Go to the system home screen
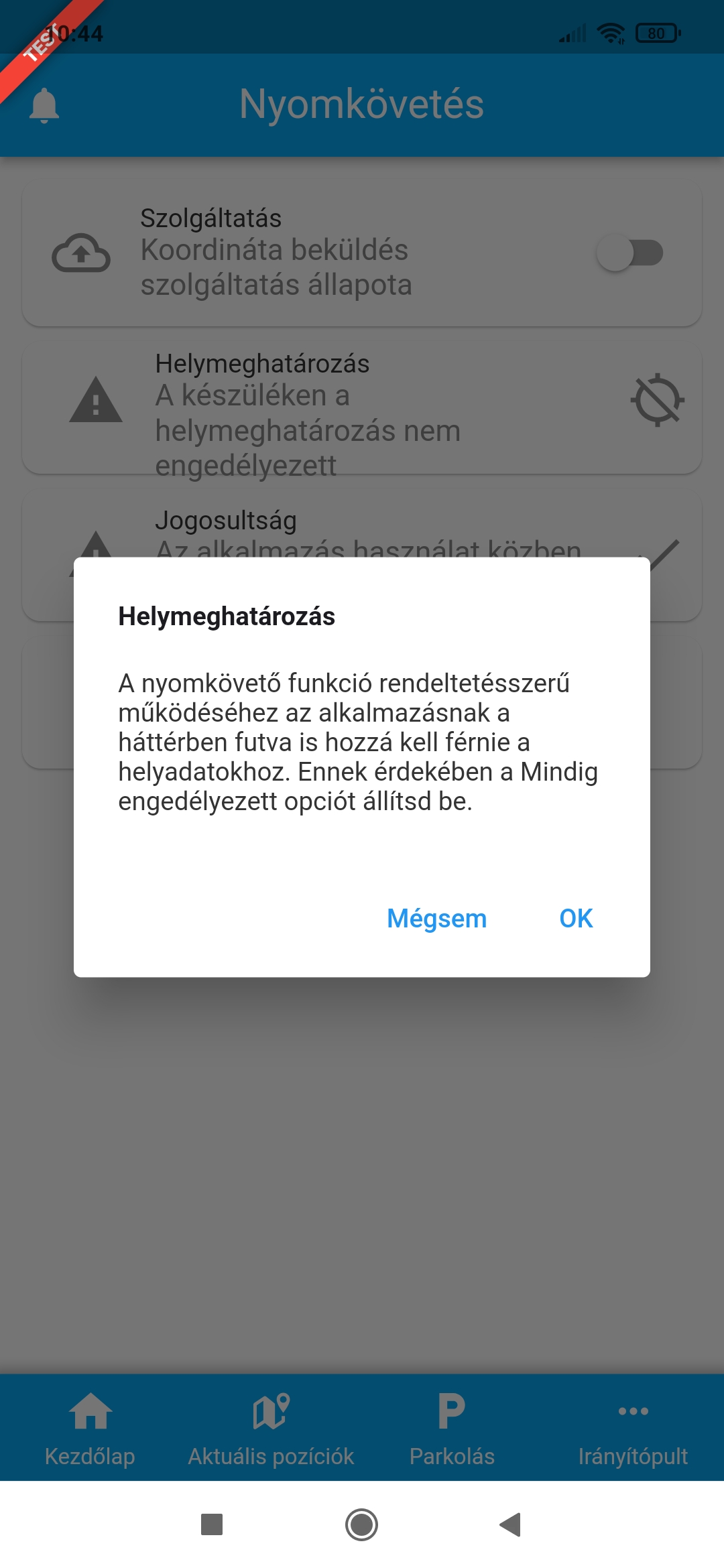The image size is (724, 1568). 361,1524
